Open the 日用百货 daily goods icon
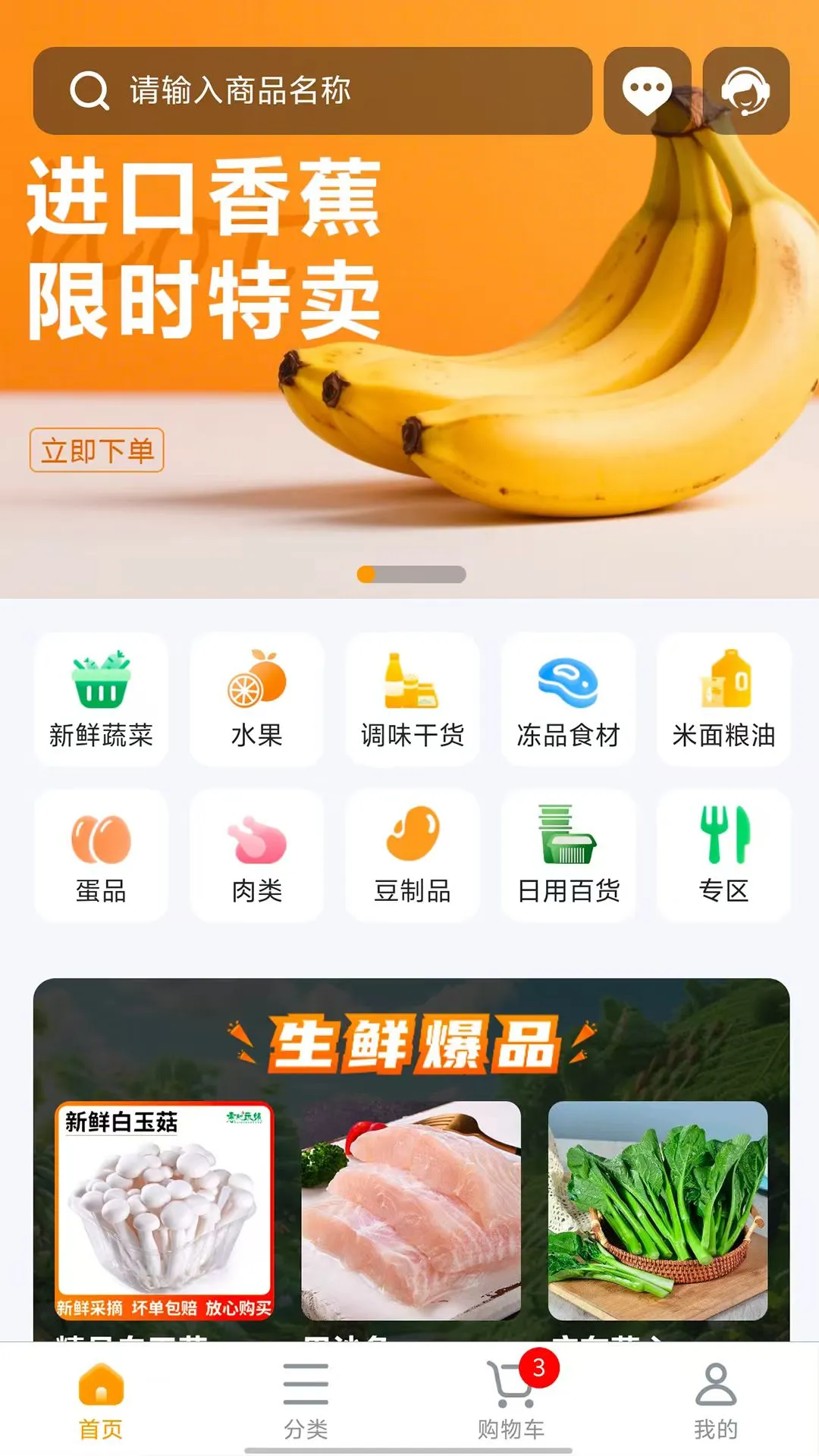This screenshot has width=819, height=1456. tap(567, 853)
